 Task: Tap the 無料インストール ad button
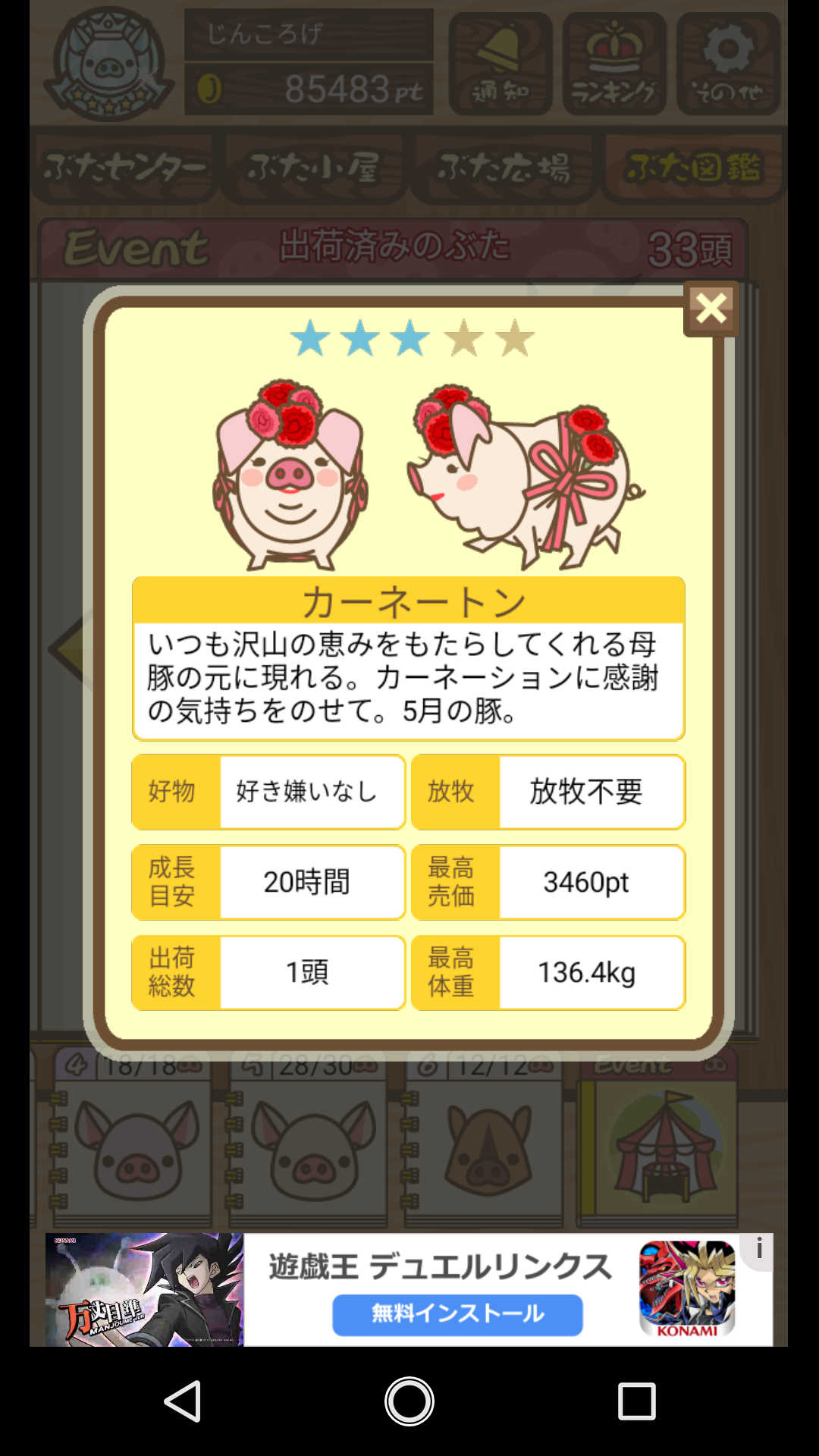[457, 1314]
